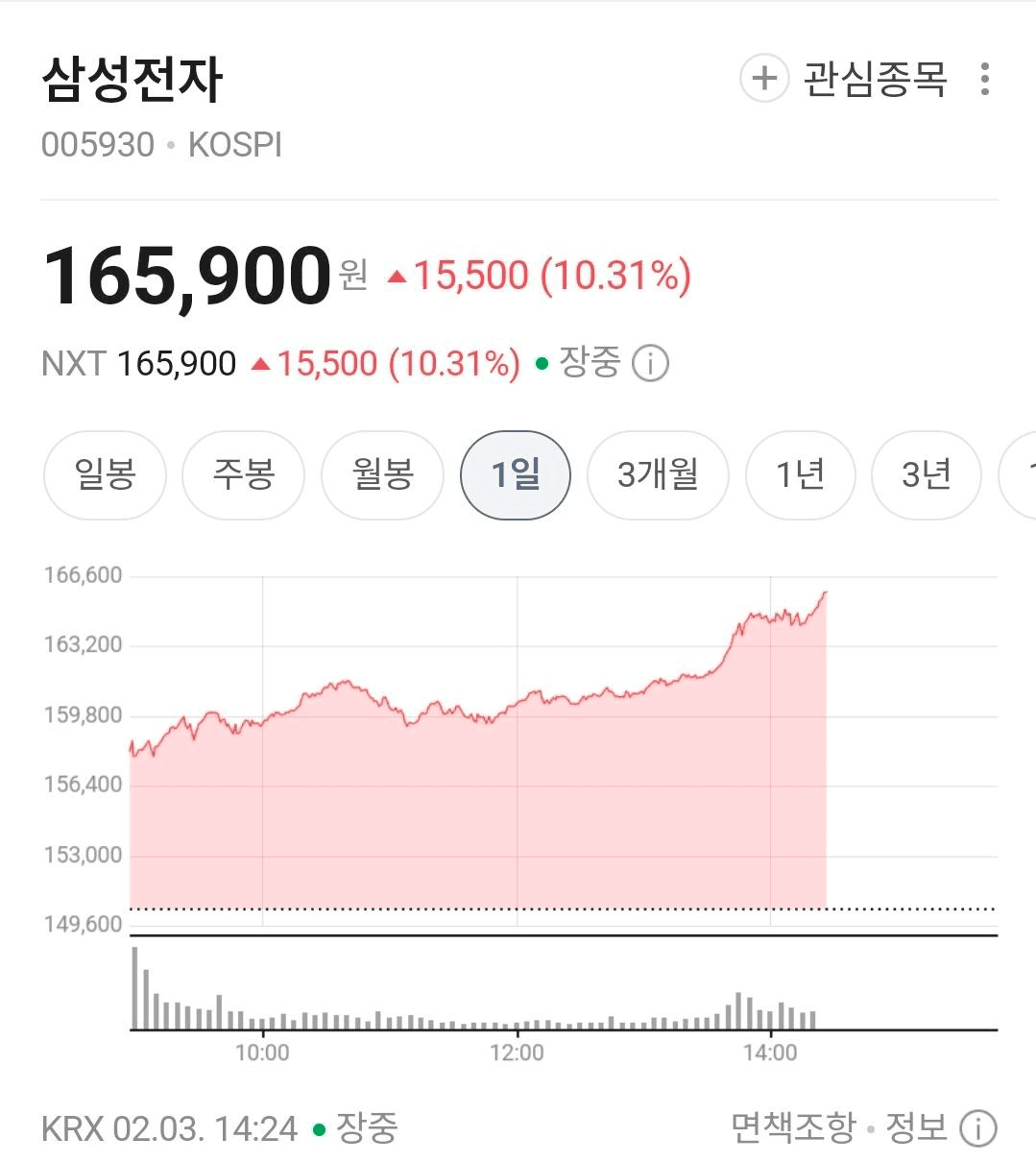Select the 1년 period option
Viewport: 1036px width, 1162px height.
pos(800,474)
